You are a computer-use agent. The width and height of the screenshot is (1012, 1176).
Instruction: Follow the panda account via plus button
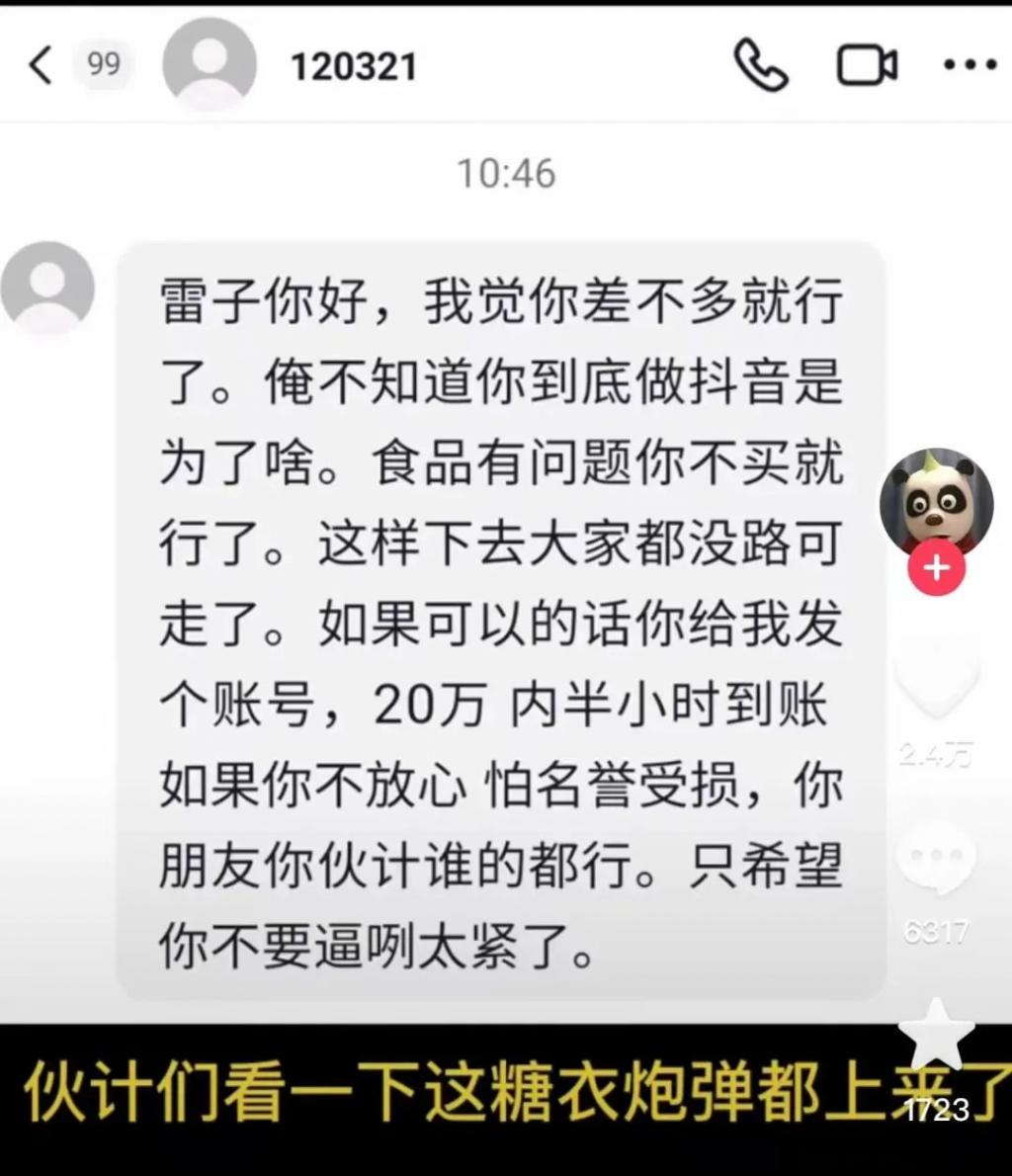click(935, 567)
